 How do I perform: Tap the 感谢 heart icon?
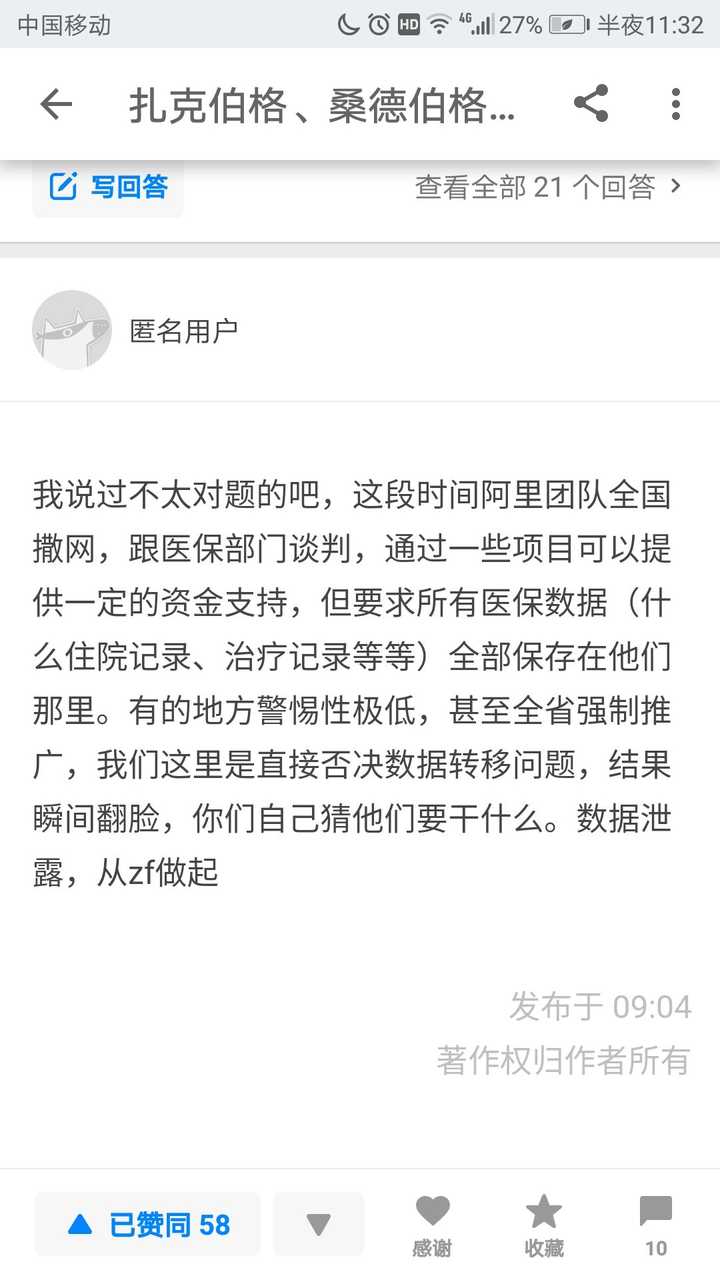[432, 1225]
